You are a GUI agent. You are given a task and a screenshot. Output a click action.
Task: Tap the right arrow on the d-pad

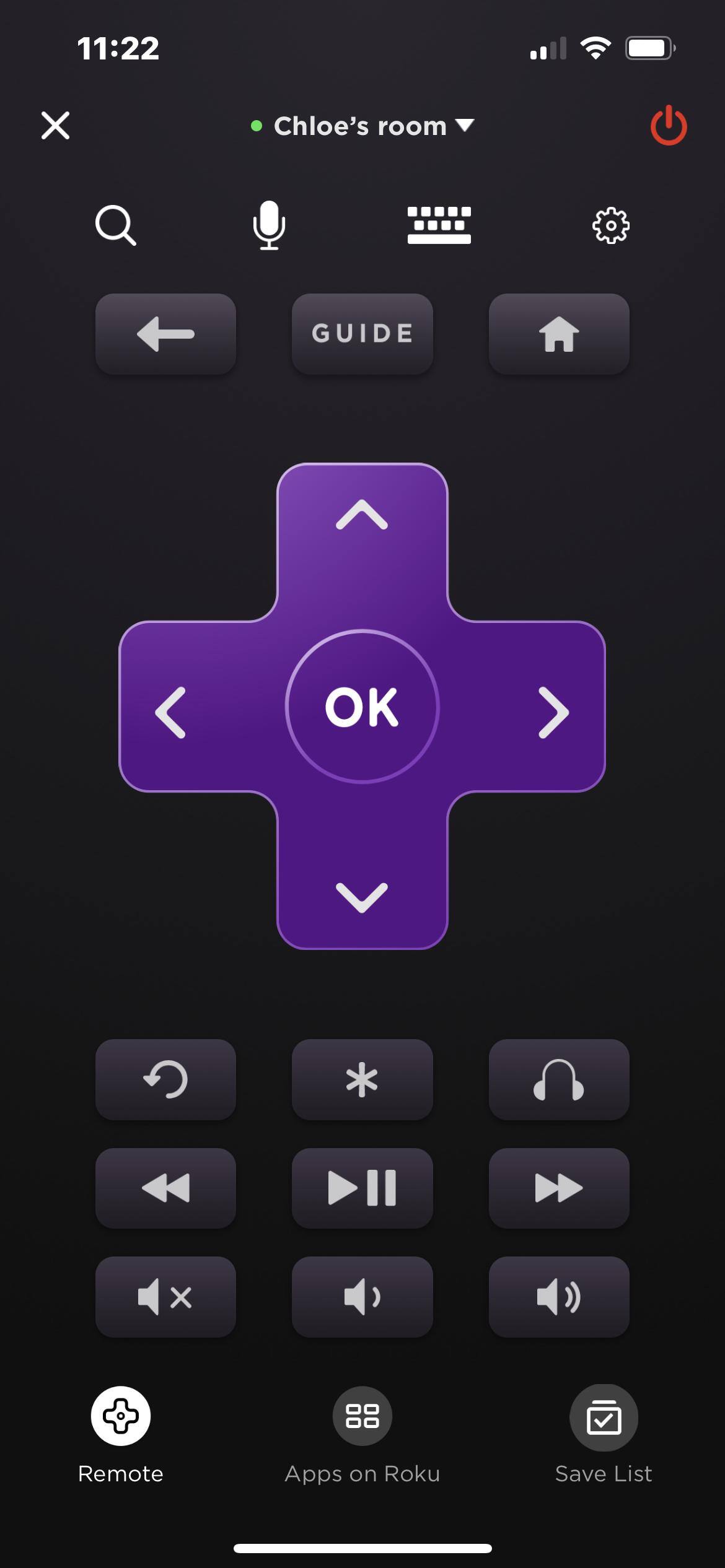coord(553,712)
